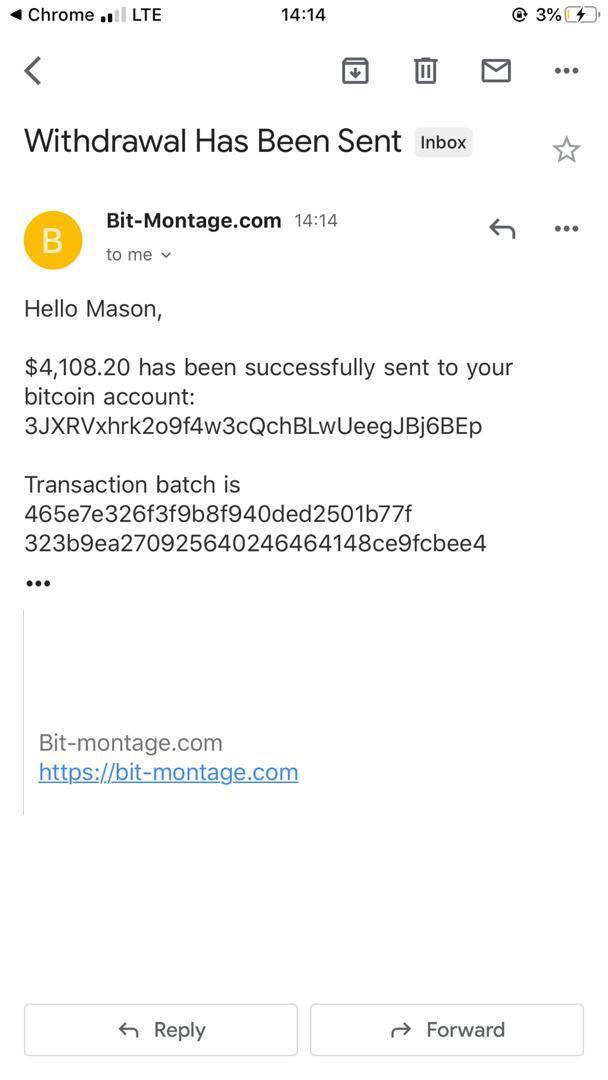Screen dimensions: 608x1080
Task: Star the Withdrawal Has Been Sent email
Action: (566, 150)
